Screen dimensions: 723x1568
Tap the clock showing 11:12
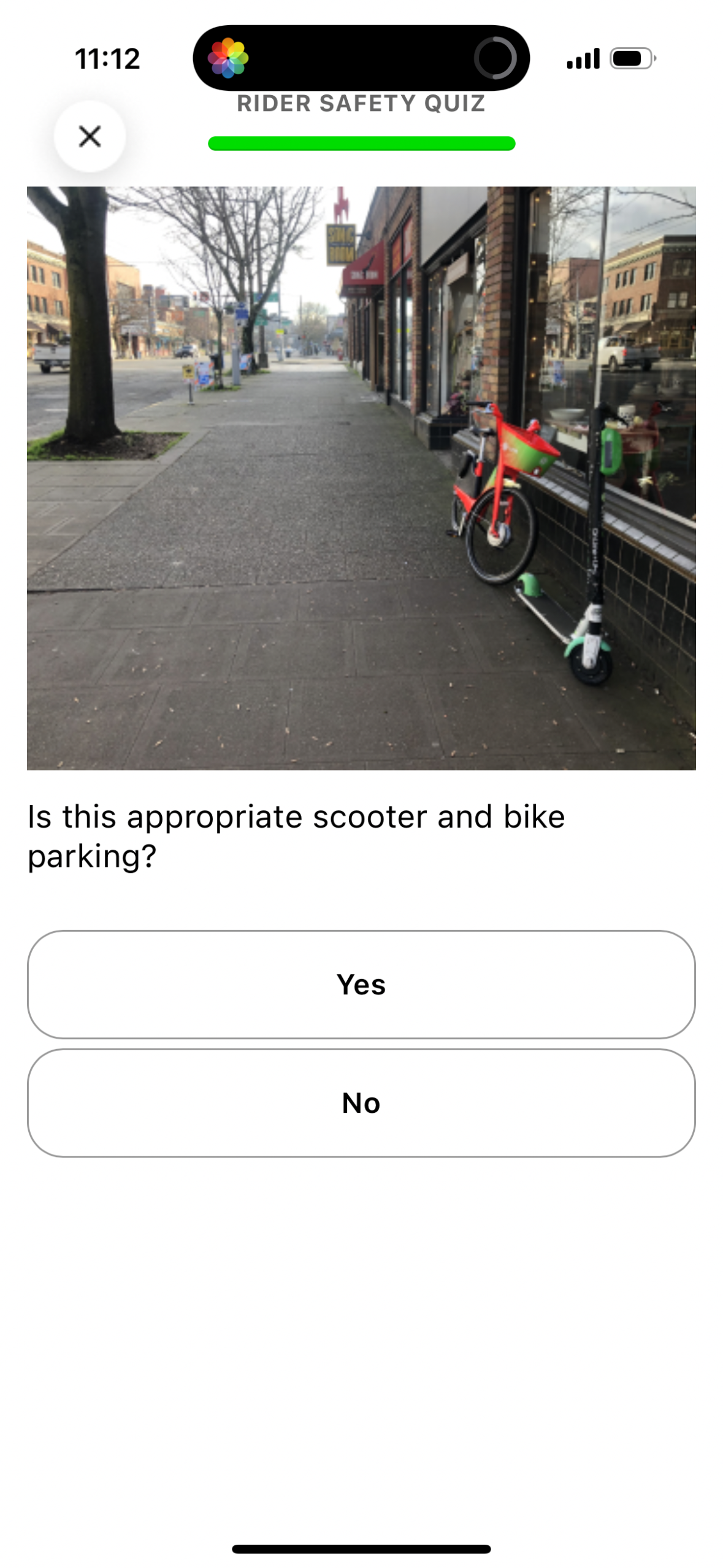(x=107, y=58)
